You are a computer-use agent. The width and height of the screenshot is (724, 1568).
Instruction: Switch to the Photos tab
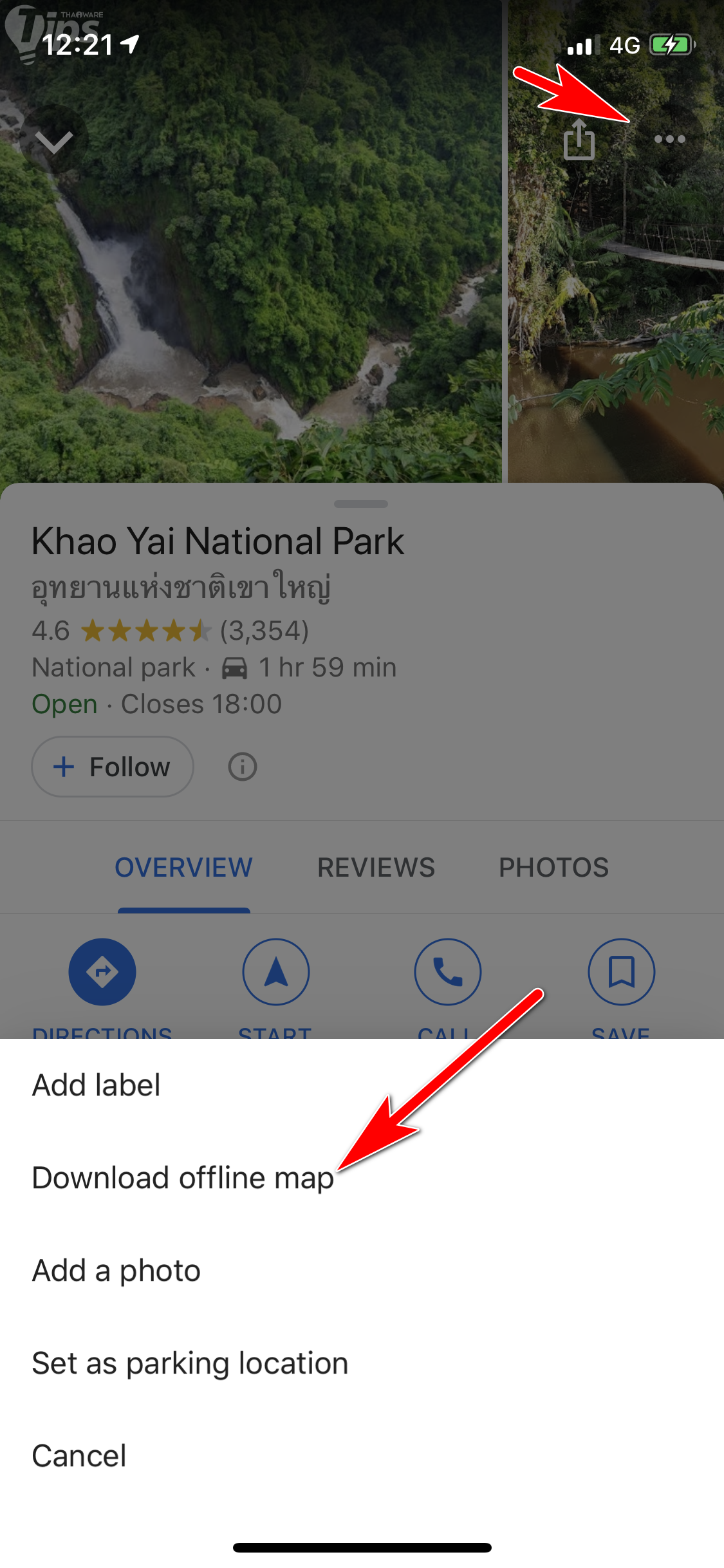coord(553,868)
